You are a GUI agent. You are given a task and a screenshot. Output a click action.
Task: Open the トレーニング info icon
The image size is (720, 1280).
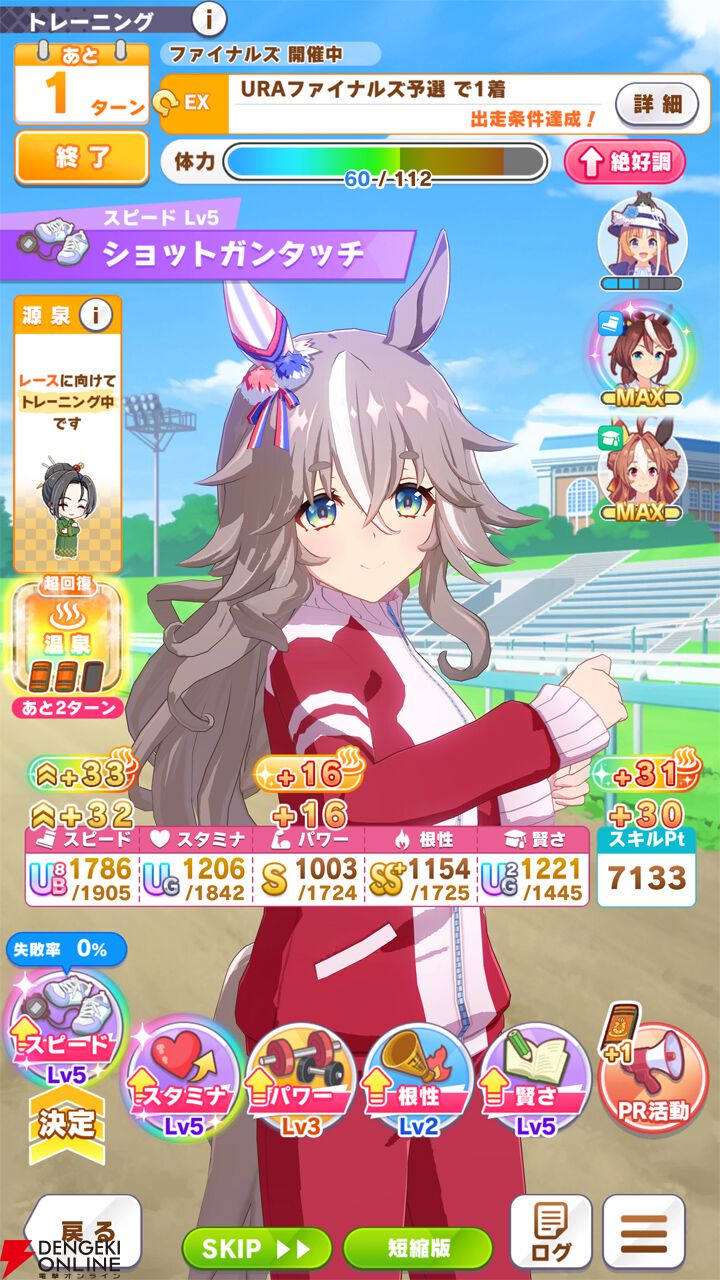click(208, 18)
